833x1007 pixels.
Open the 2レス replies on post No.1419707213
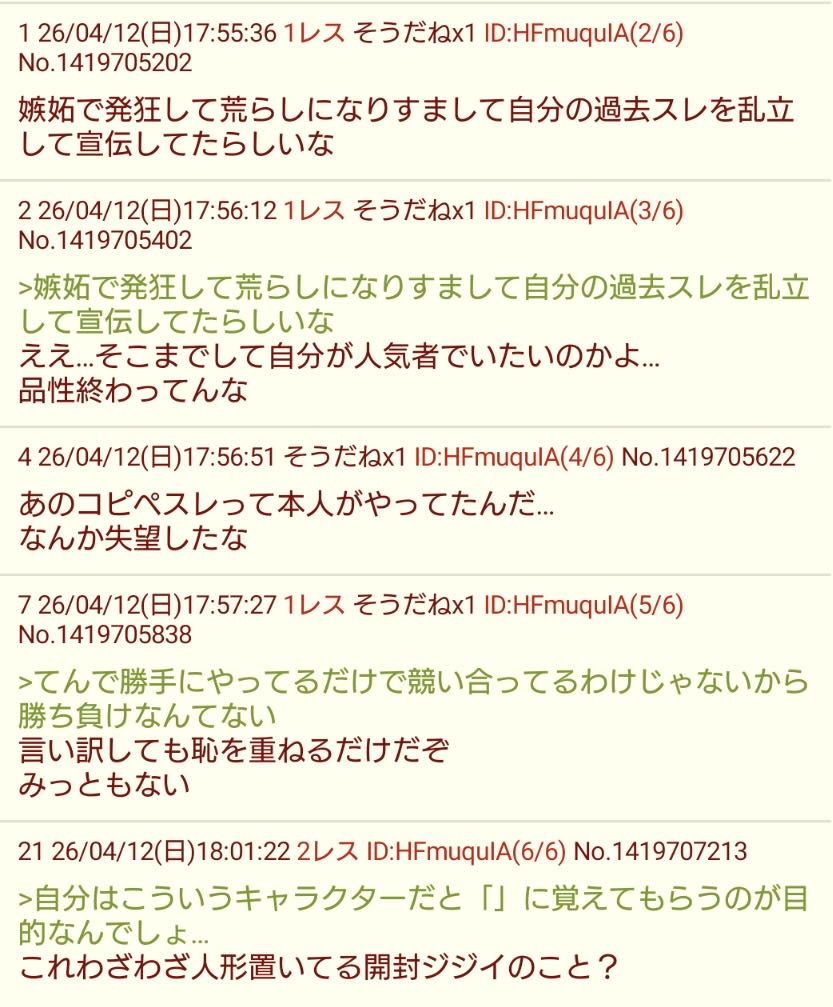point(327,852)
